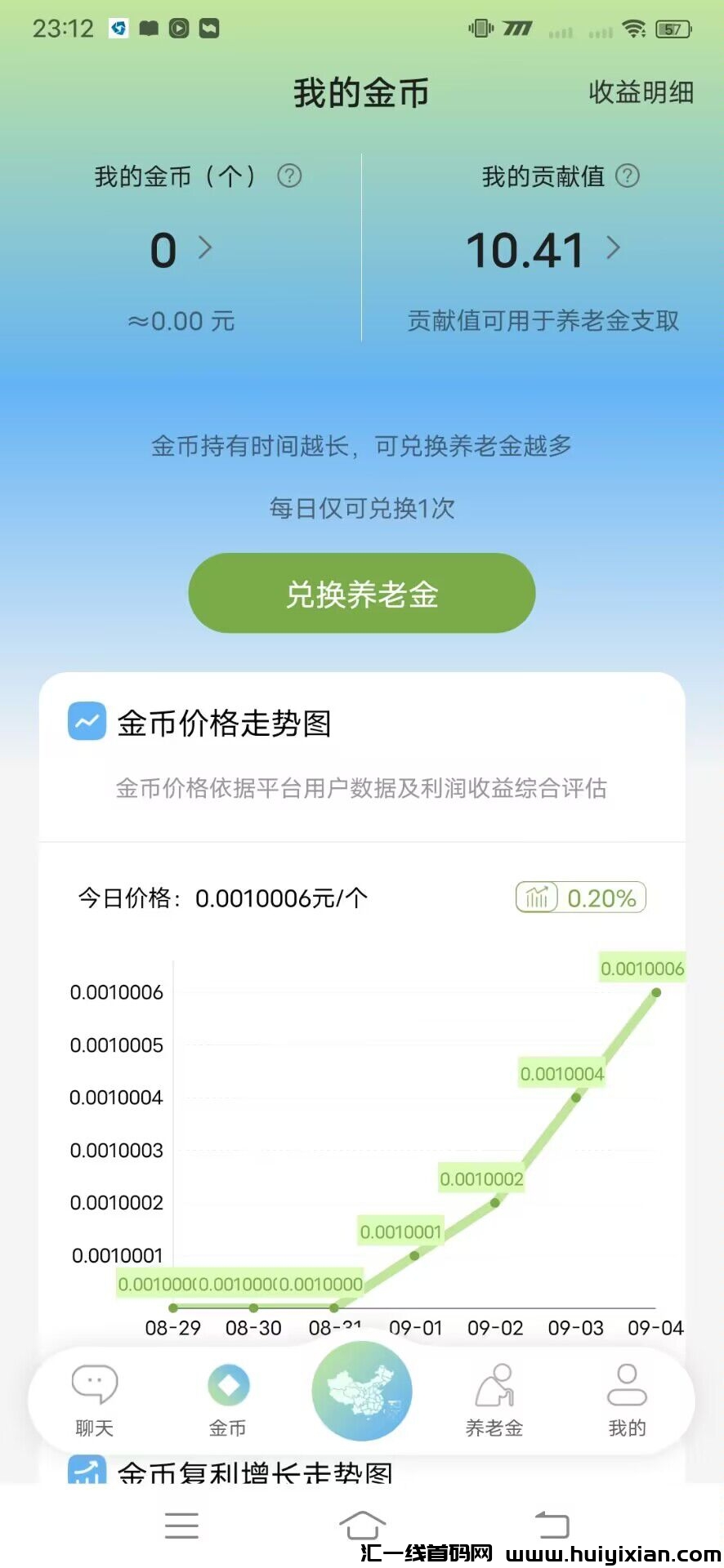This screenshot has height=1568, width=724.
Task: Click the 金币价格走势图 chart icon
Action: click(86, 722)
